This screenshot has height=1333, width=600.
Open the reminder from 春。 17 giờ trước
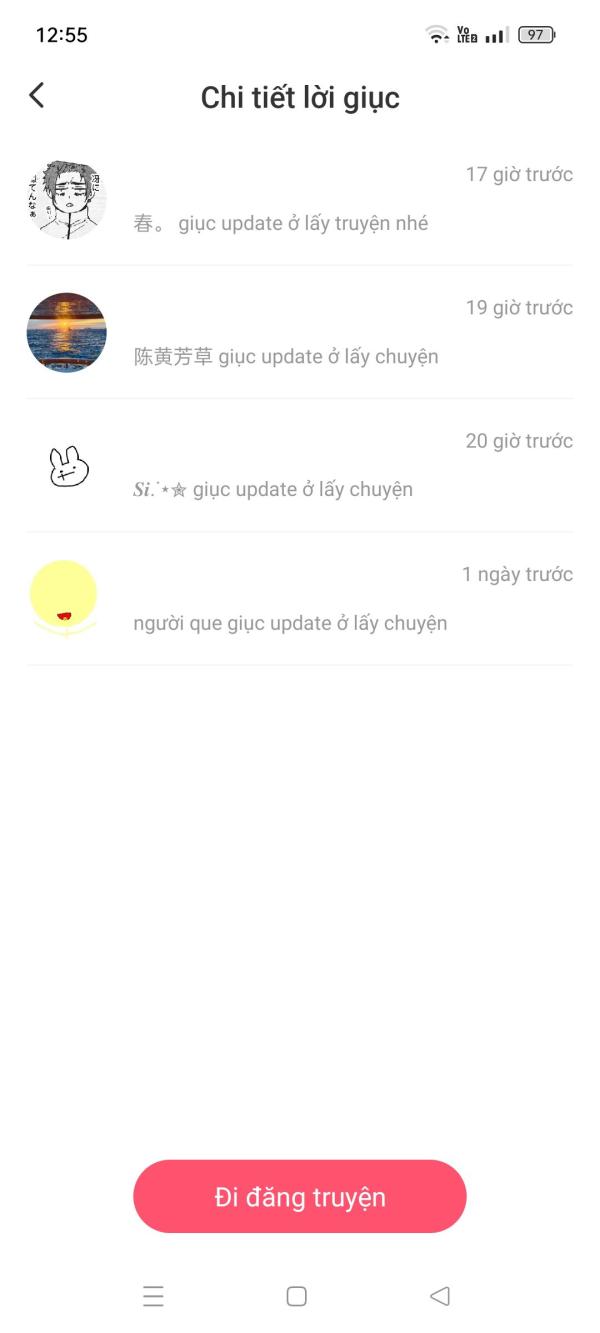[x=300, y=199]
